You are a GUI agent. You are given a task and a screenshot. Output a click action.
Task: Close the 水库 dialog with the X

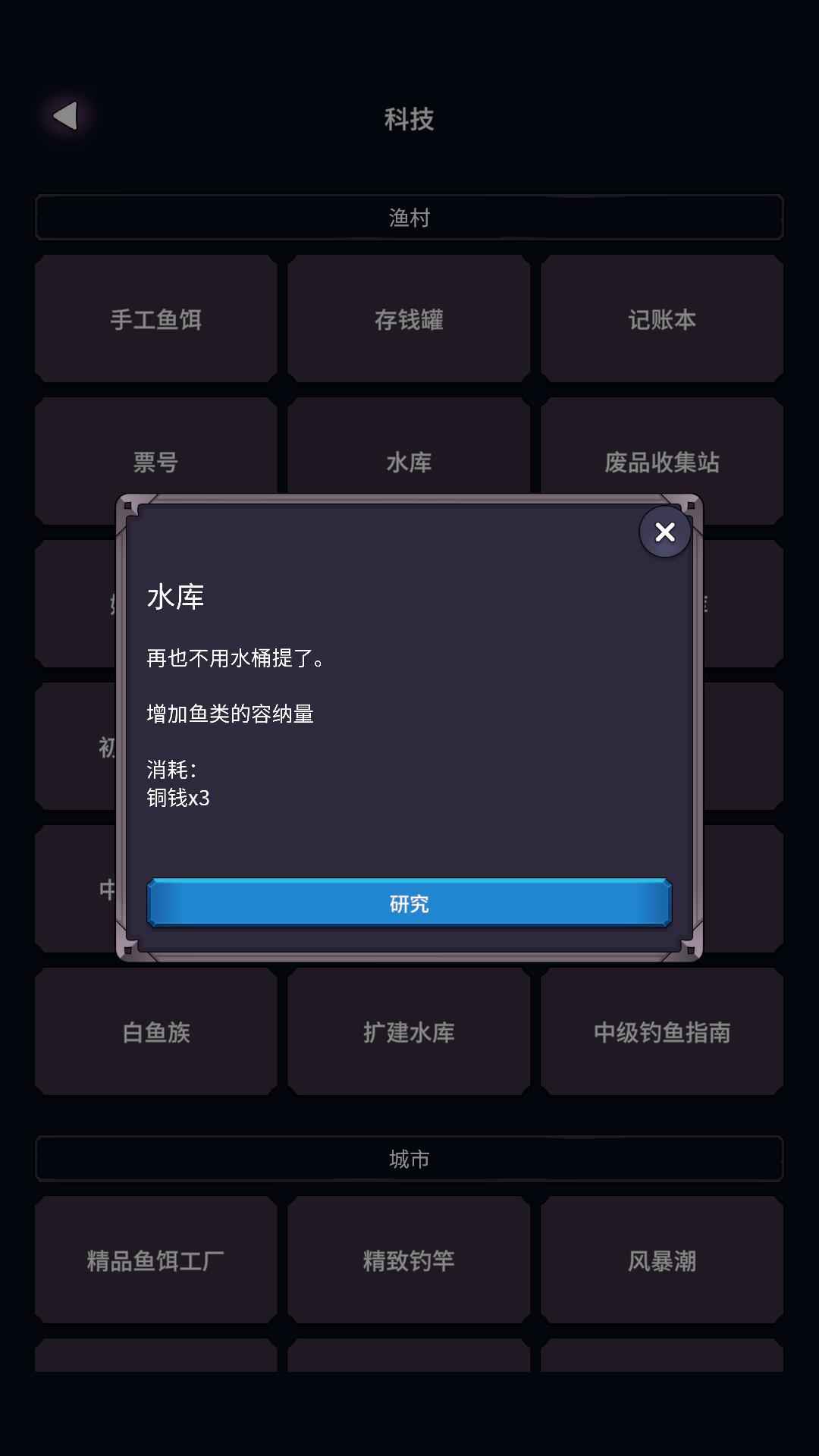(664, 533)
